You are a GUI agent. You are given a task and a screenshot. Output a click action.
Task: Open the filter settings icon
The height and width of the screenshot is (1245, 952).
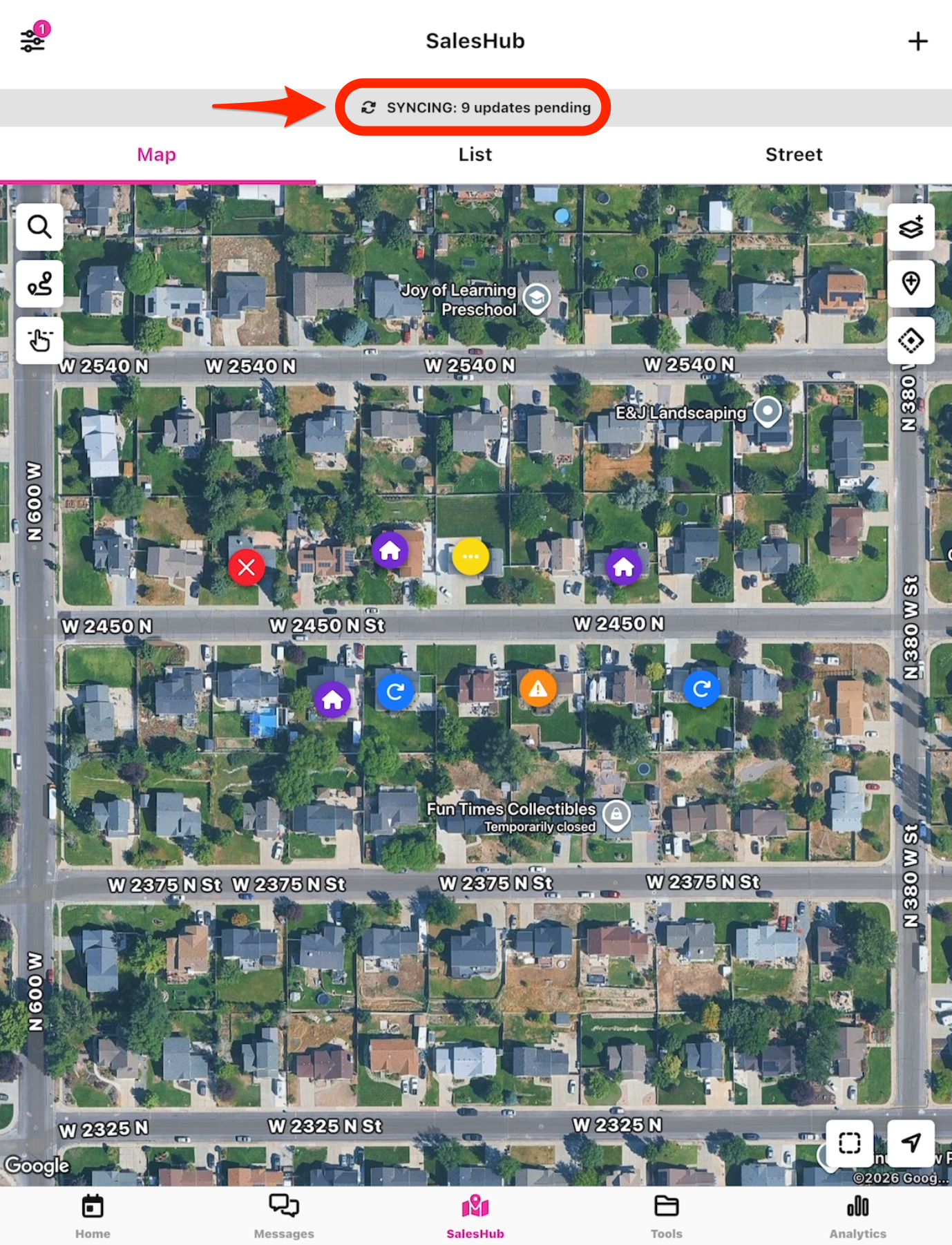point(33,40)
